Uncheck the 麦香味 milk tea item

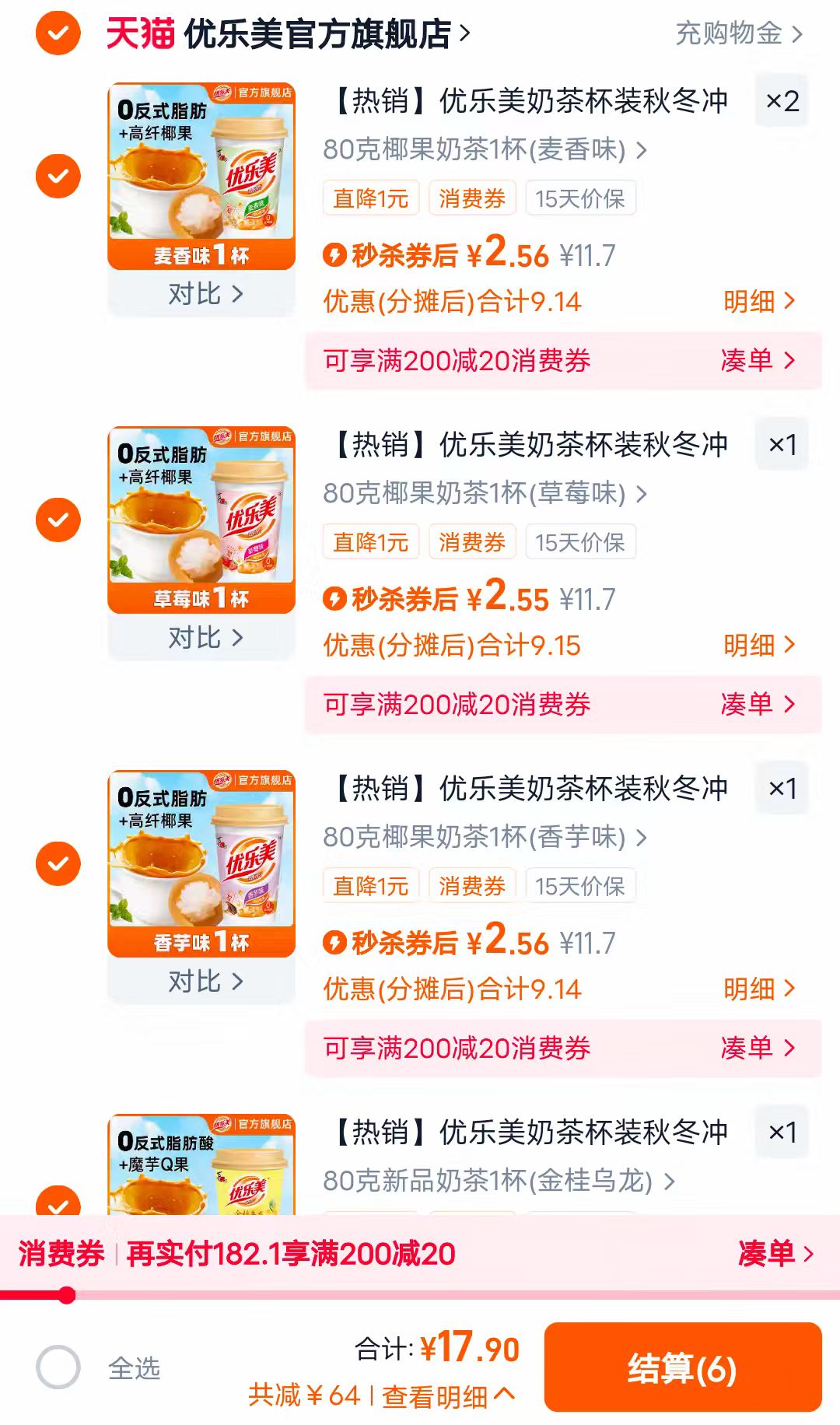(58, 174)
